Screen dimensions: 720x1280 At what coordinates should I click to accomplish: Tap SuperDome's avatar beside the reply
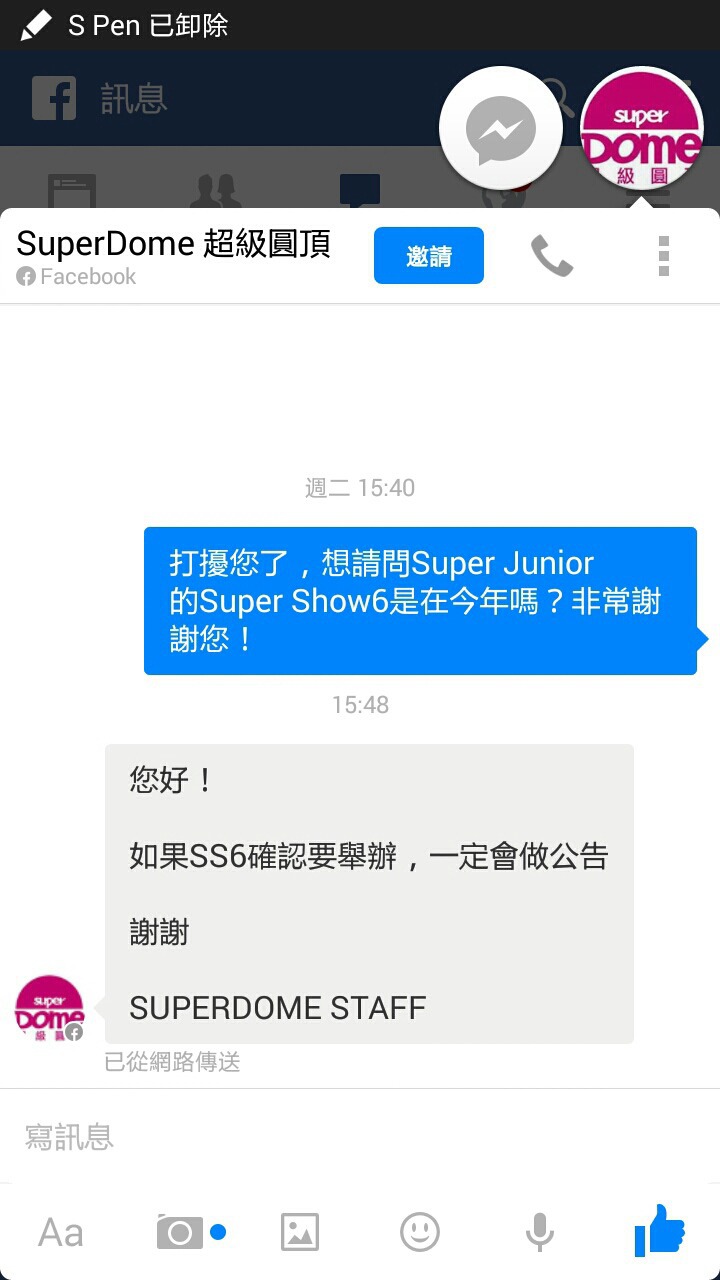pos(49,1010)
